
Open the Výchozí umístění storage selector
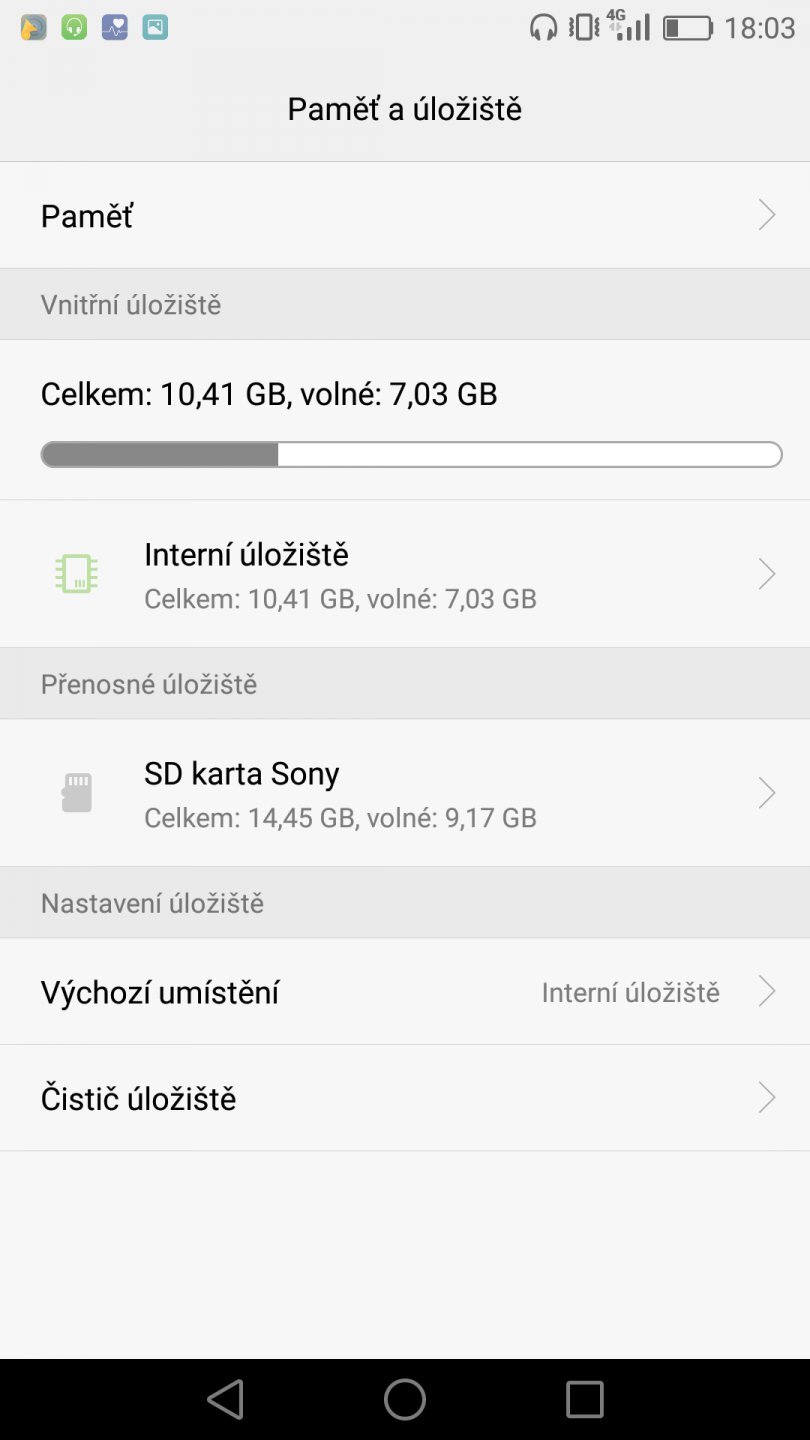[405, 991]
